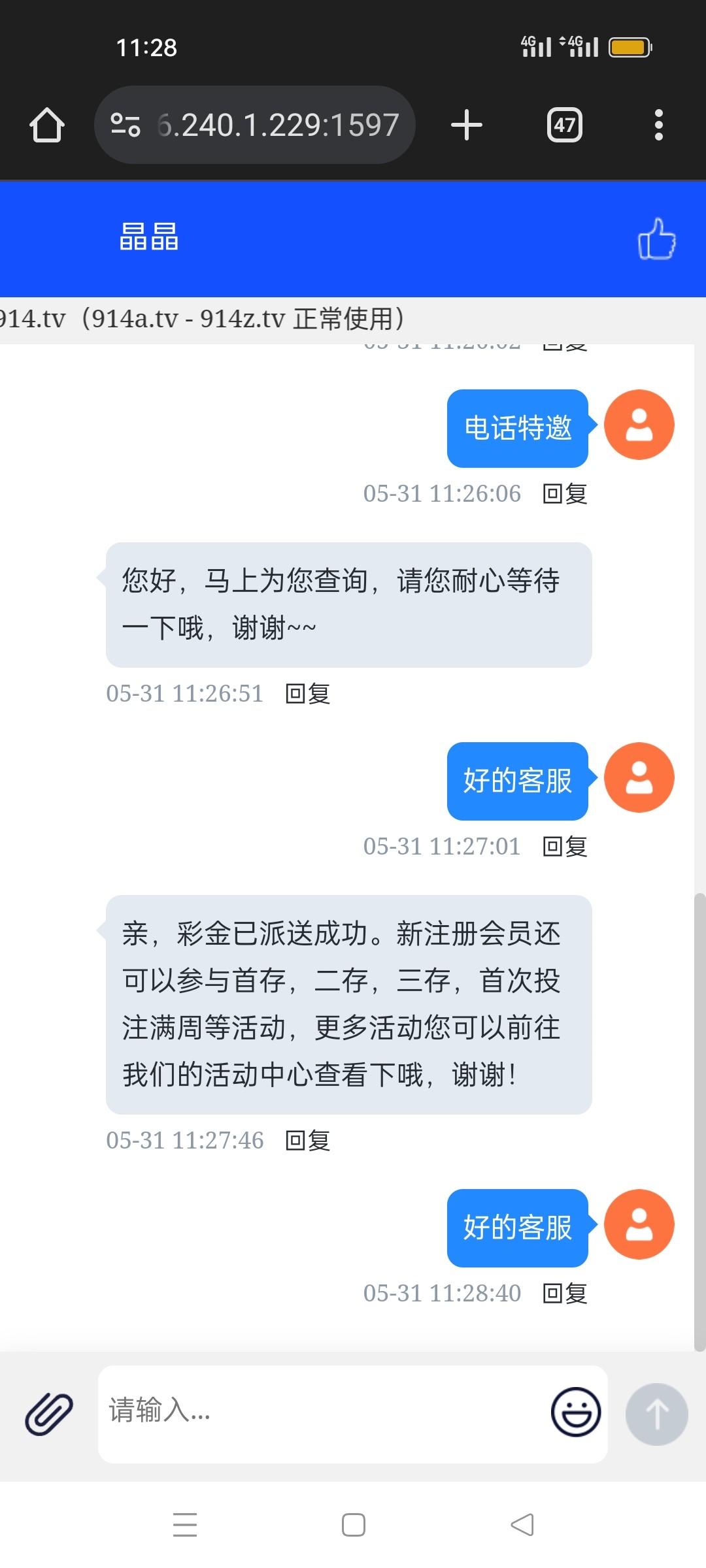
Task: Tap the browser home icon
Action: 47,125
